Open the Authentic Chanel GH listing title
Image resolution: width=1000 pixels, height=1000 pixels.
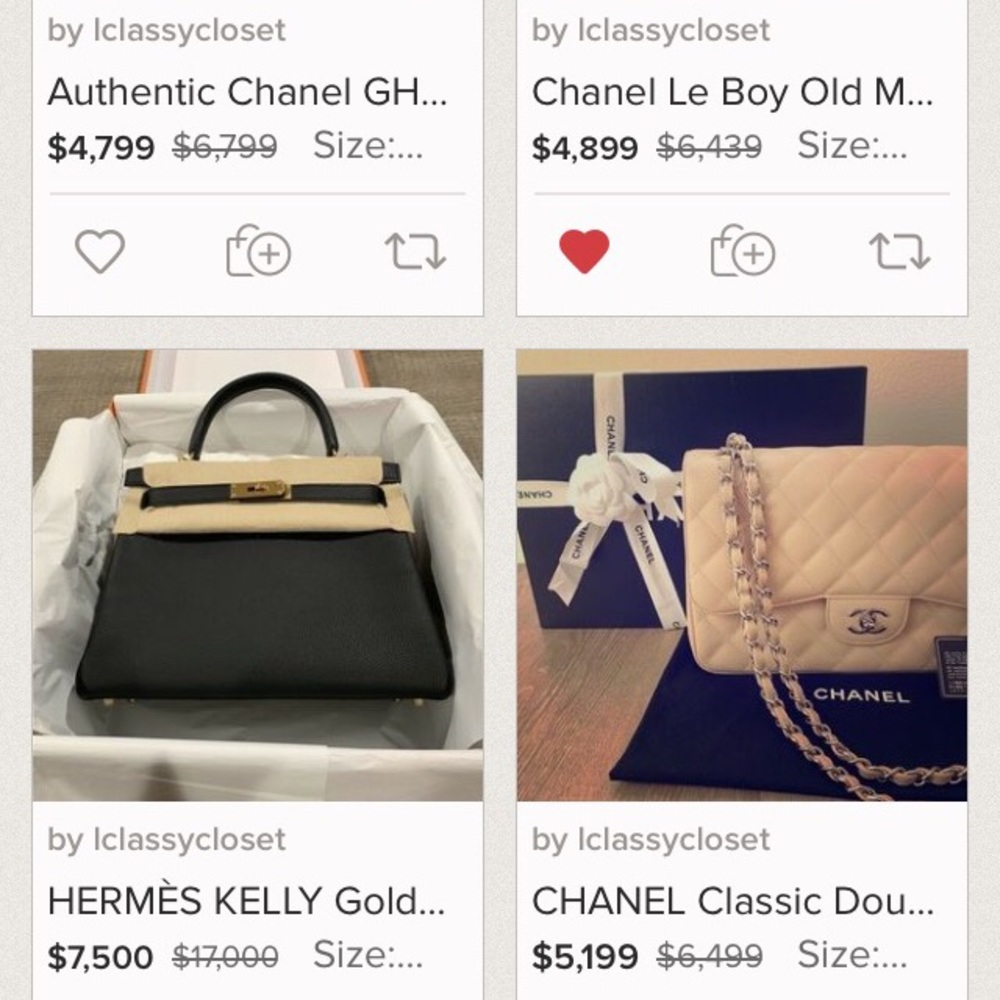point(247,93)
